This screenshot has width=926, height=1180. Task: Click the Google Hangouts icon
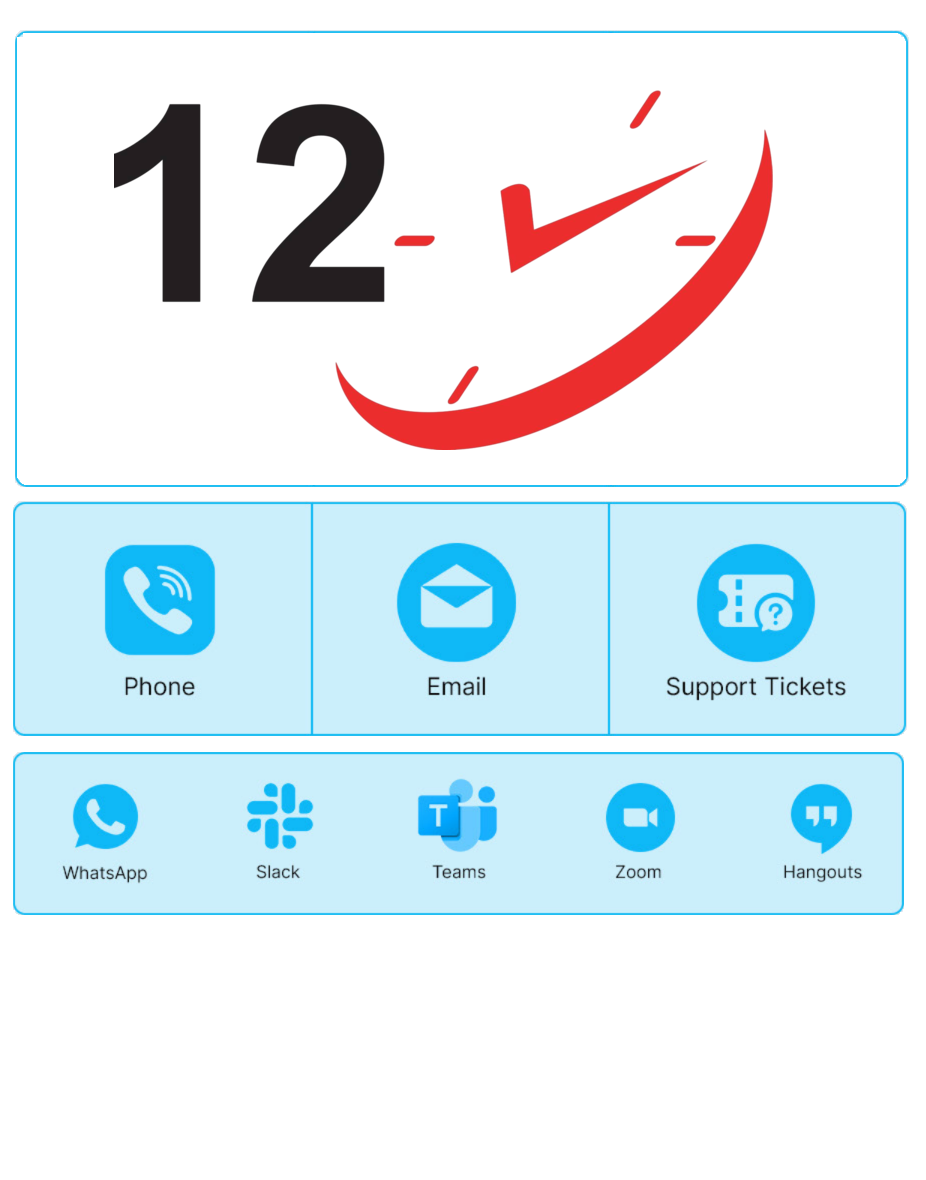point(820,815)
